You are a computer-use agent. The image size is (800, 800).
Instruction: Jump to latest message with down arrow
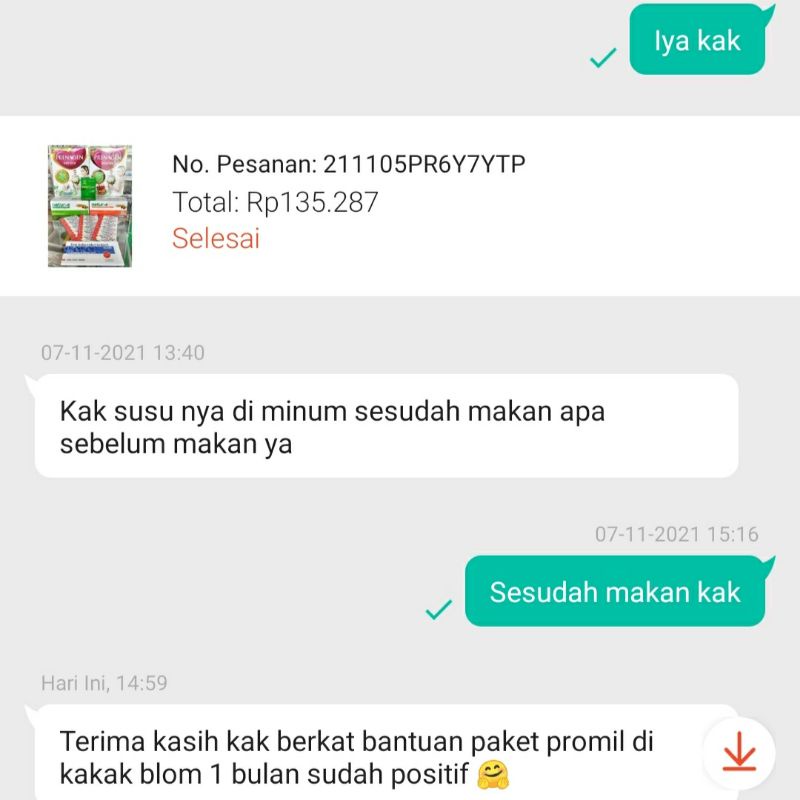tap(739, 753)
